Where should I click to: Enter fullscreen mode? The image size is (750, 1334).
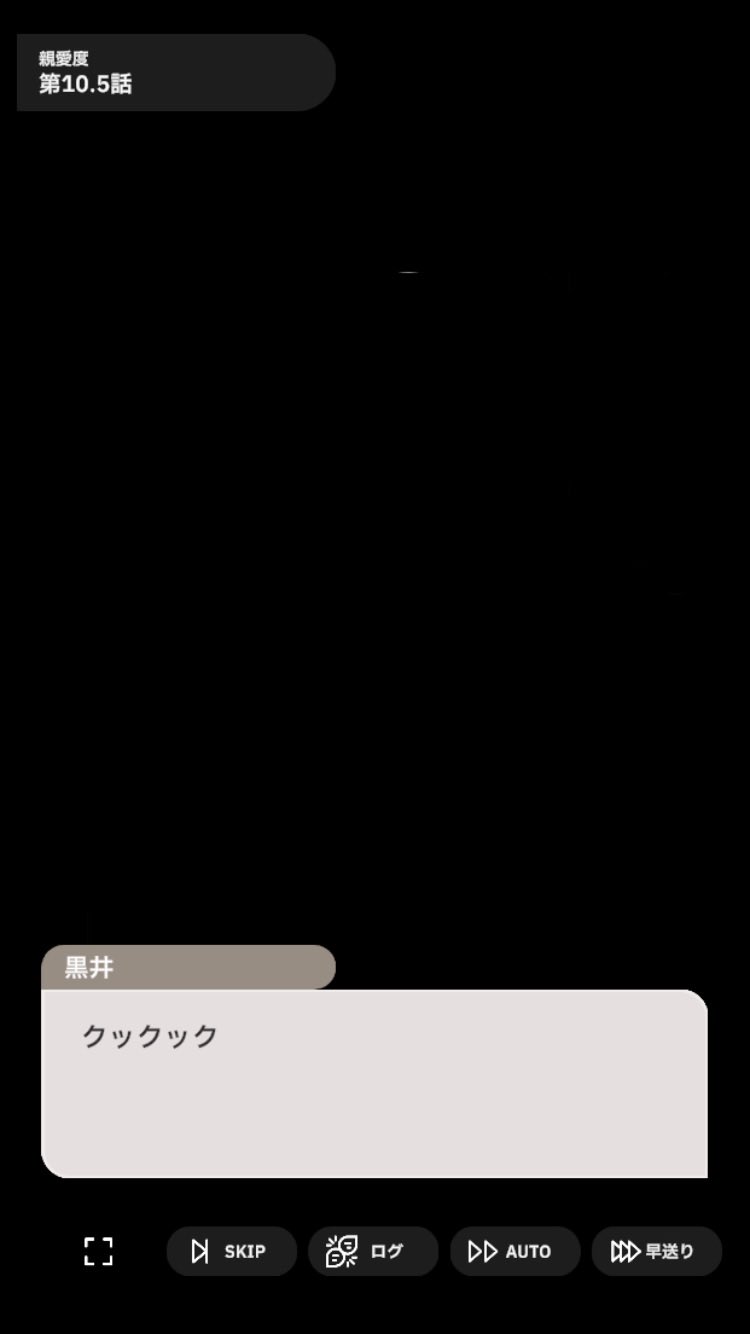point(98,1251)
